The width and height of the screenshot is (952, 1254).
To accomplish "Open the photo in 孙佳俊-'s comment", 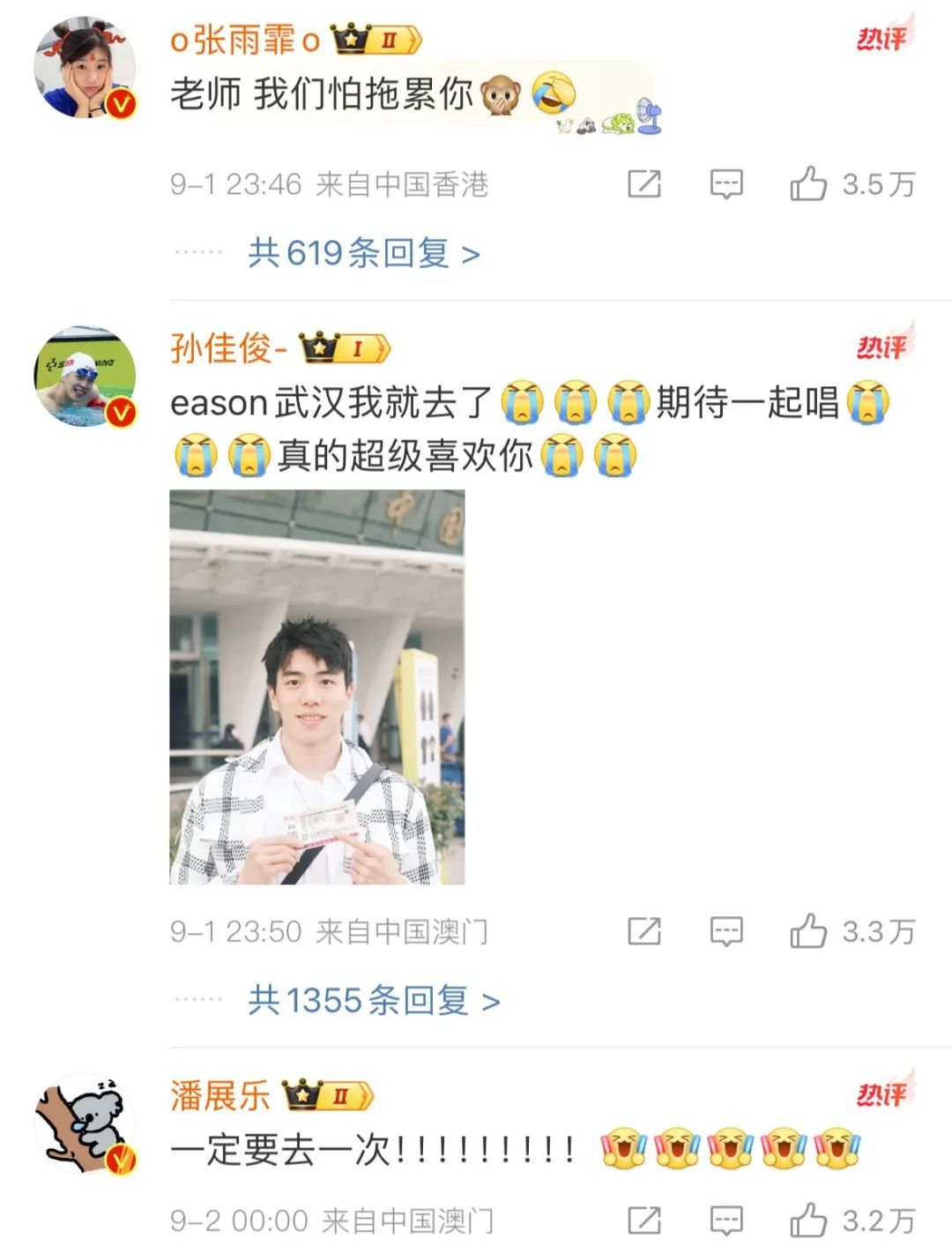I will coord(317,686).
